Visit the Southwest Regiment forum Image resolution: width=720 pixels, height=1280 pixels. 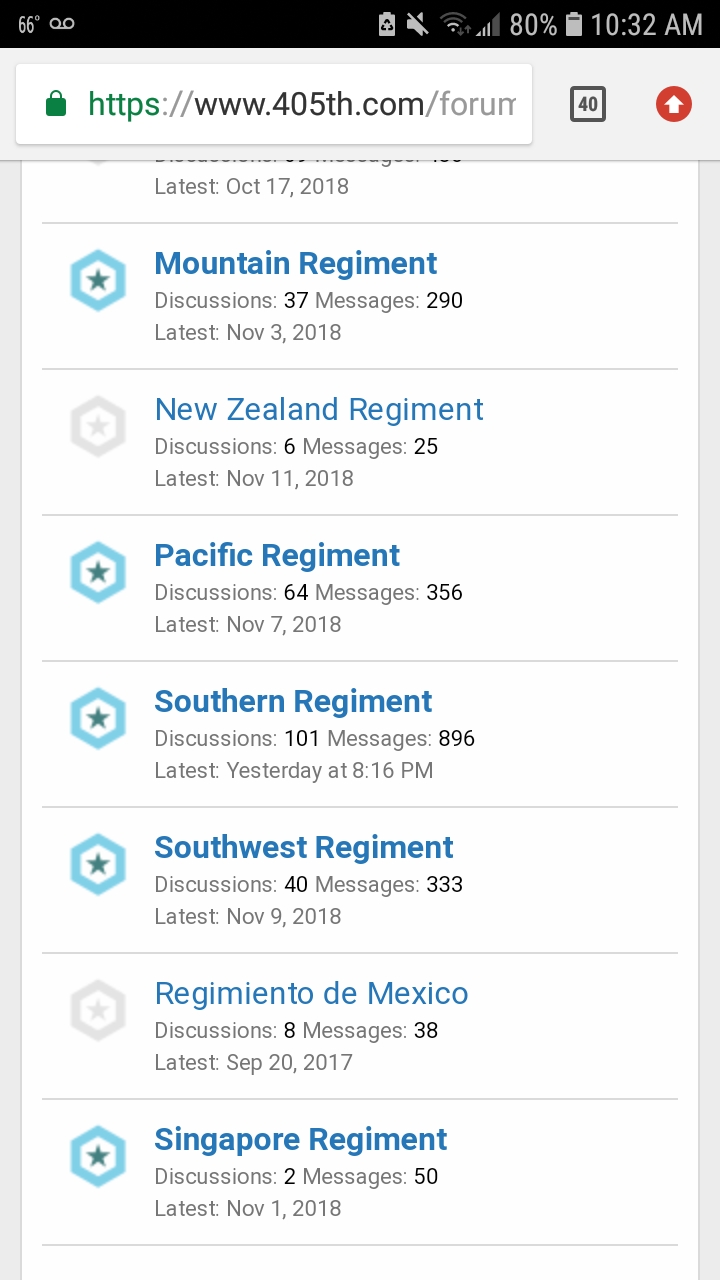click(x=304, y=848)
